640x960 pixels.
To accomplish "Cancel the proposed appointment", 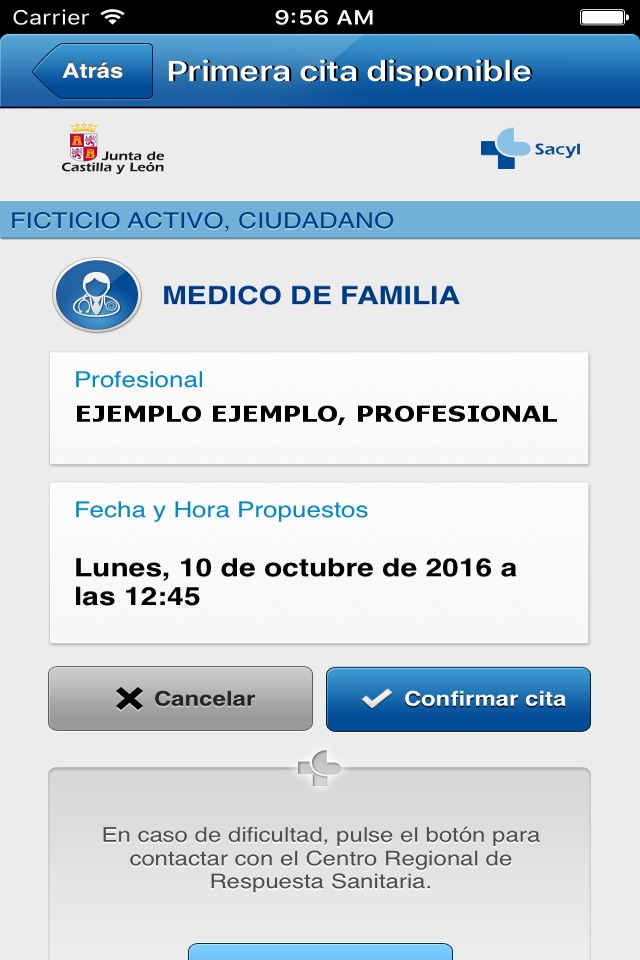I will pos(181,699).
